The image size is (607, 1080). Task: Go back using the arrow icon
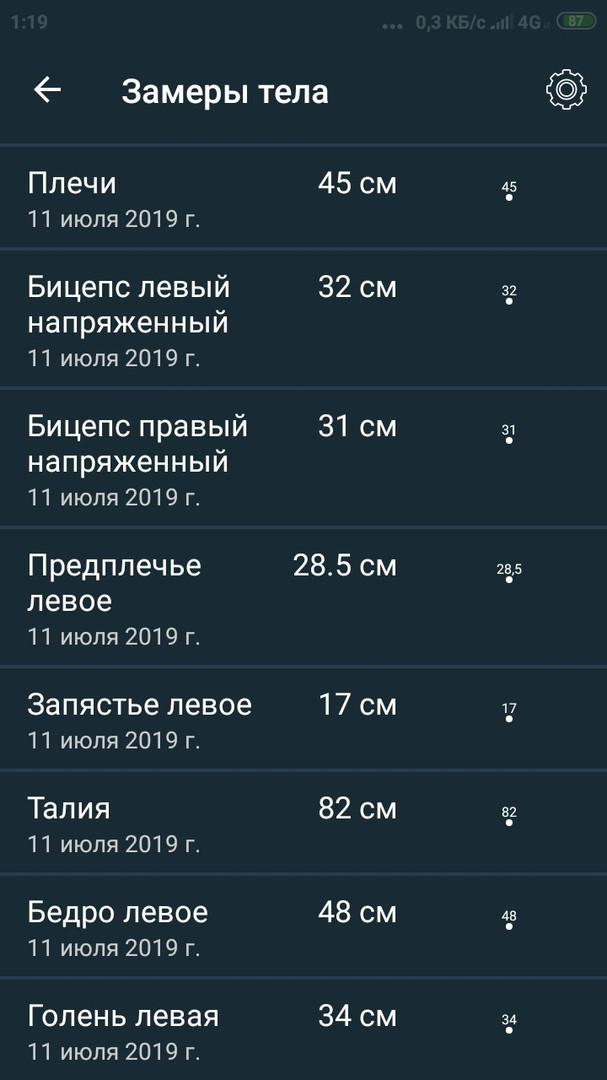click(x=47, y=90)
